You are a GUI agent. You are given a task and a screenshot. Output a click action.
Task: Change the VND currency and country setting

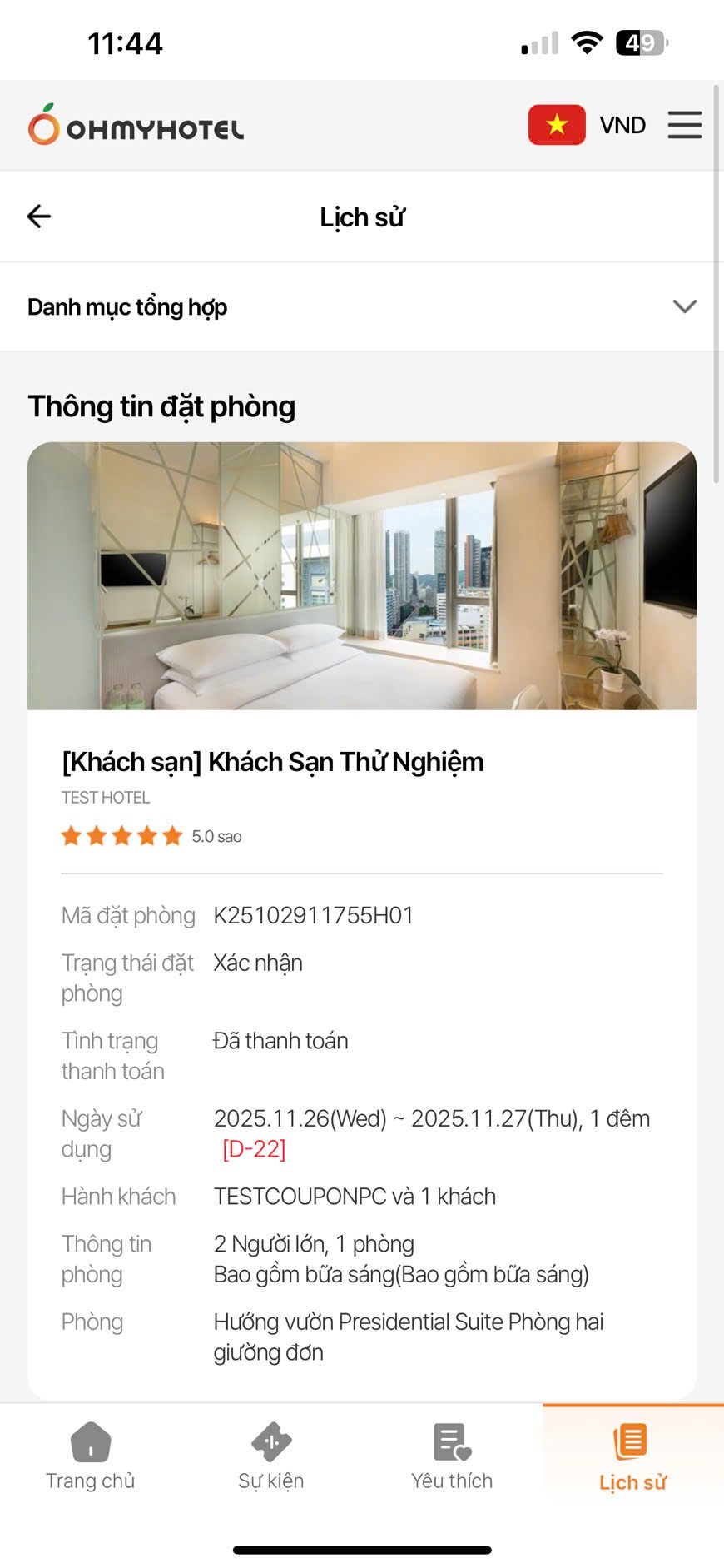(588, 125)
